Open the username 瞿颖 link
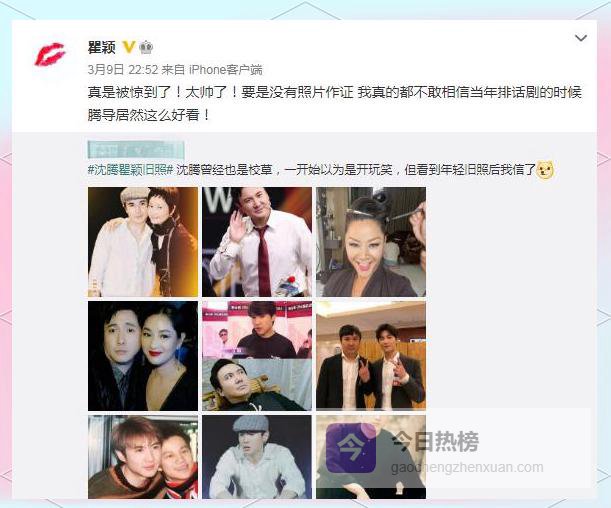Viewport: 611px width, 508px height. tap(102, 47)
